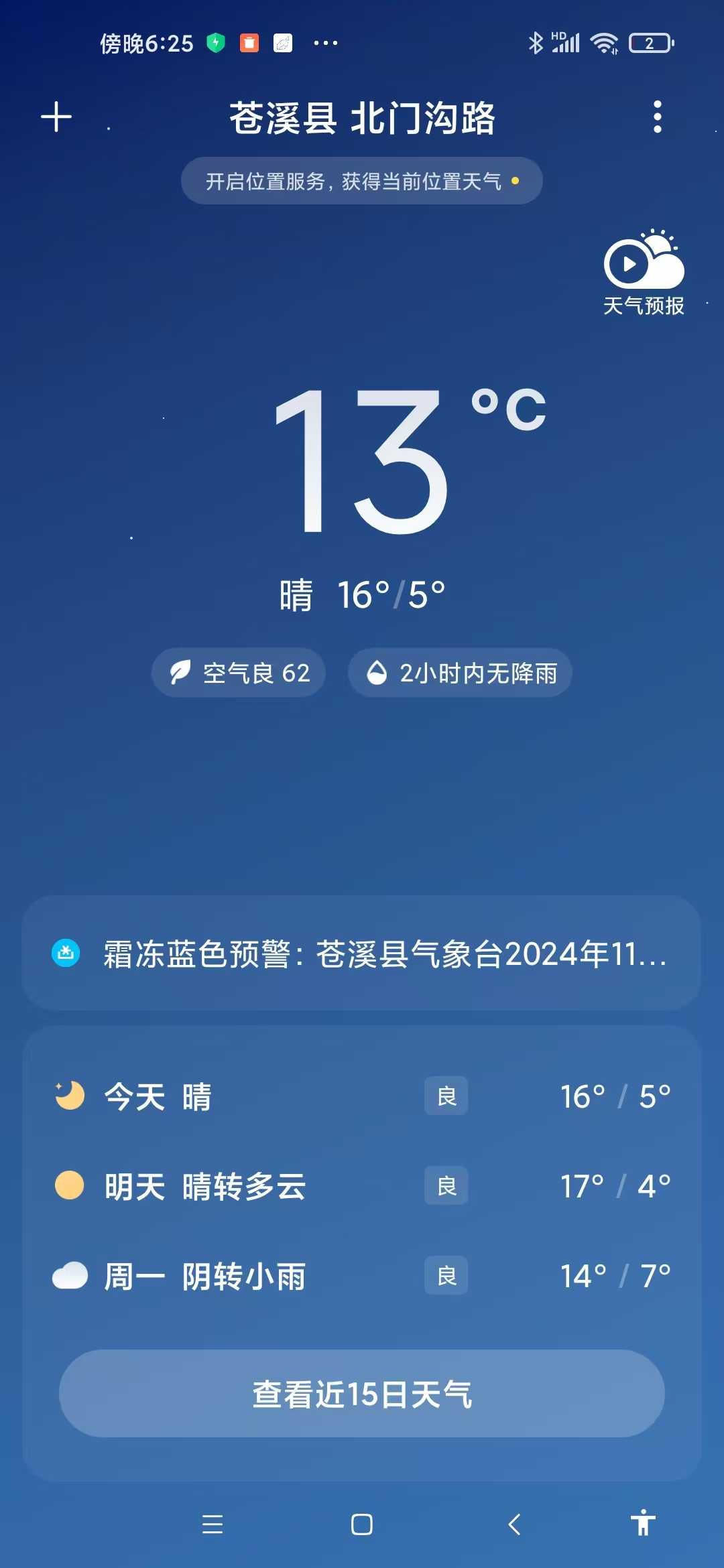Play the 天气预报 weather forecast video
Screen dimensions: 724x1568
point(644,273)
